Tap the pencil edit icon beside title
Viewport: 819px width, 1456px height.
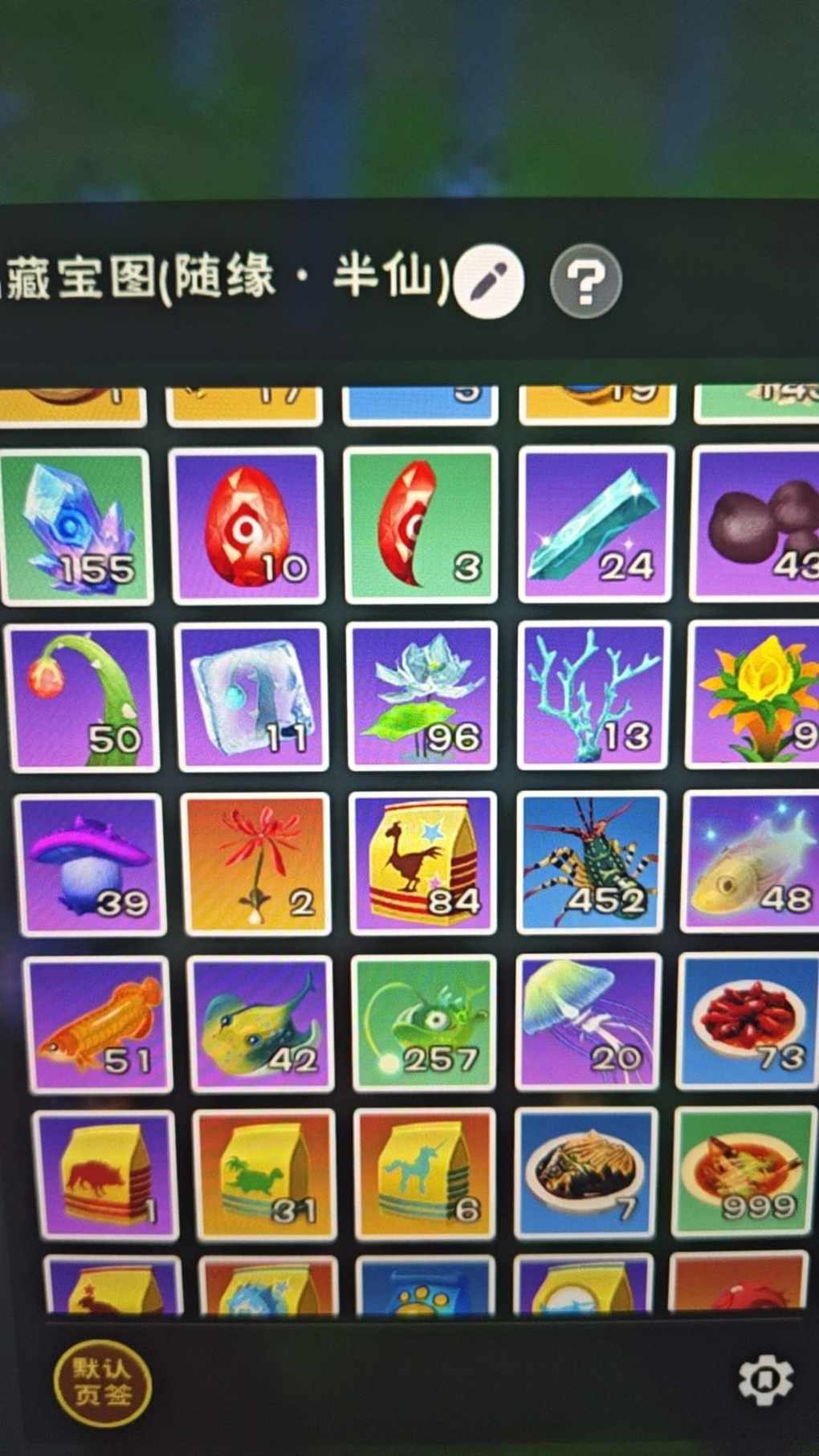click(488, 281)
